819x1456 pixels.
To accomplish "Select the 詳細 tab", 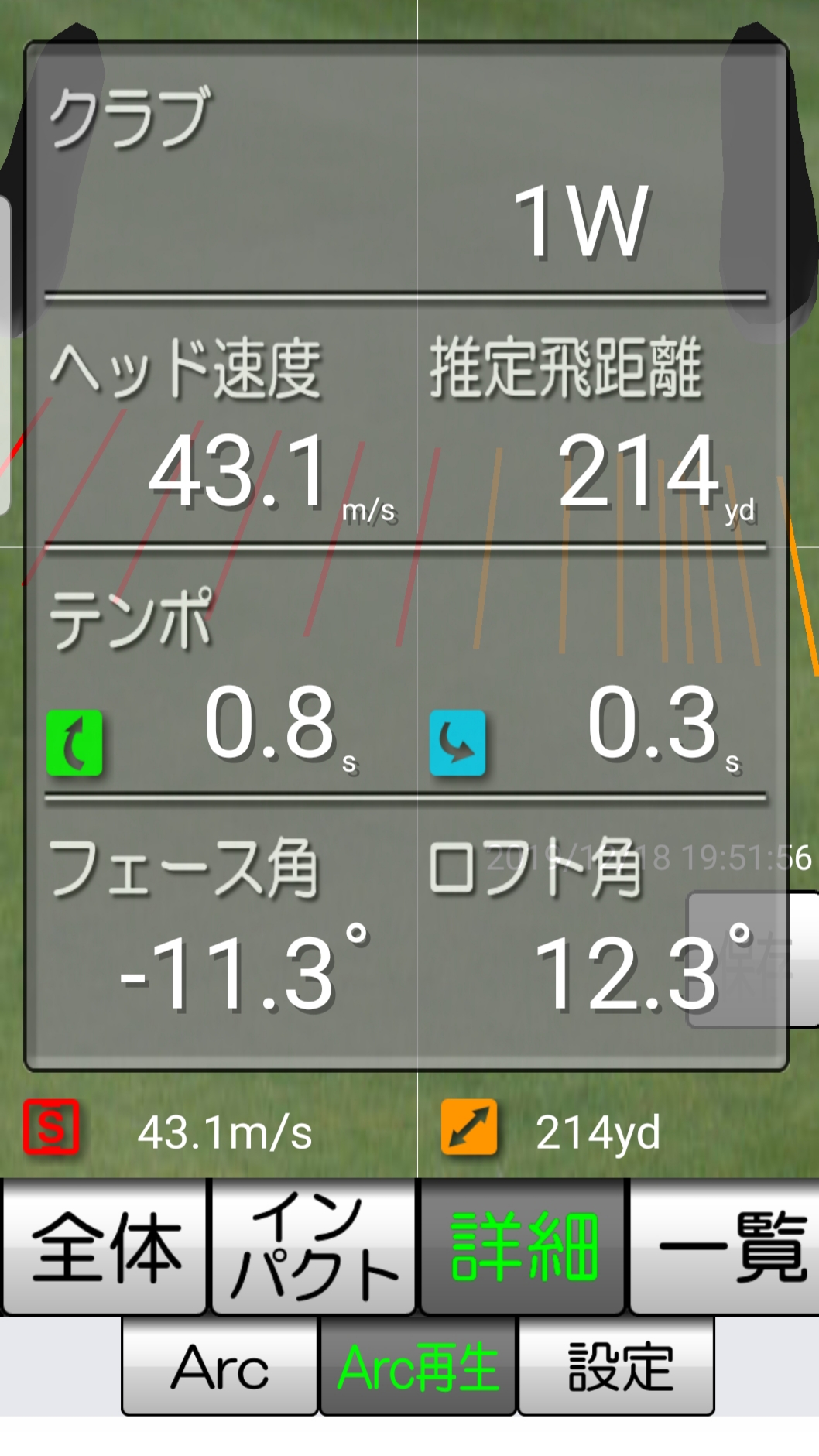I will pyautogui.click(x=523, y=1247).
